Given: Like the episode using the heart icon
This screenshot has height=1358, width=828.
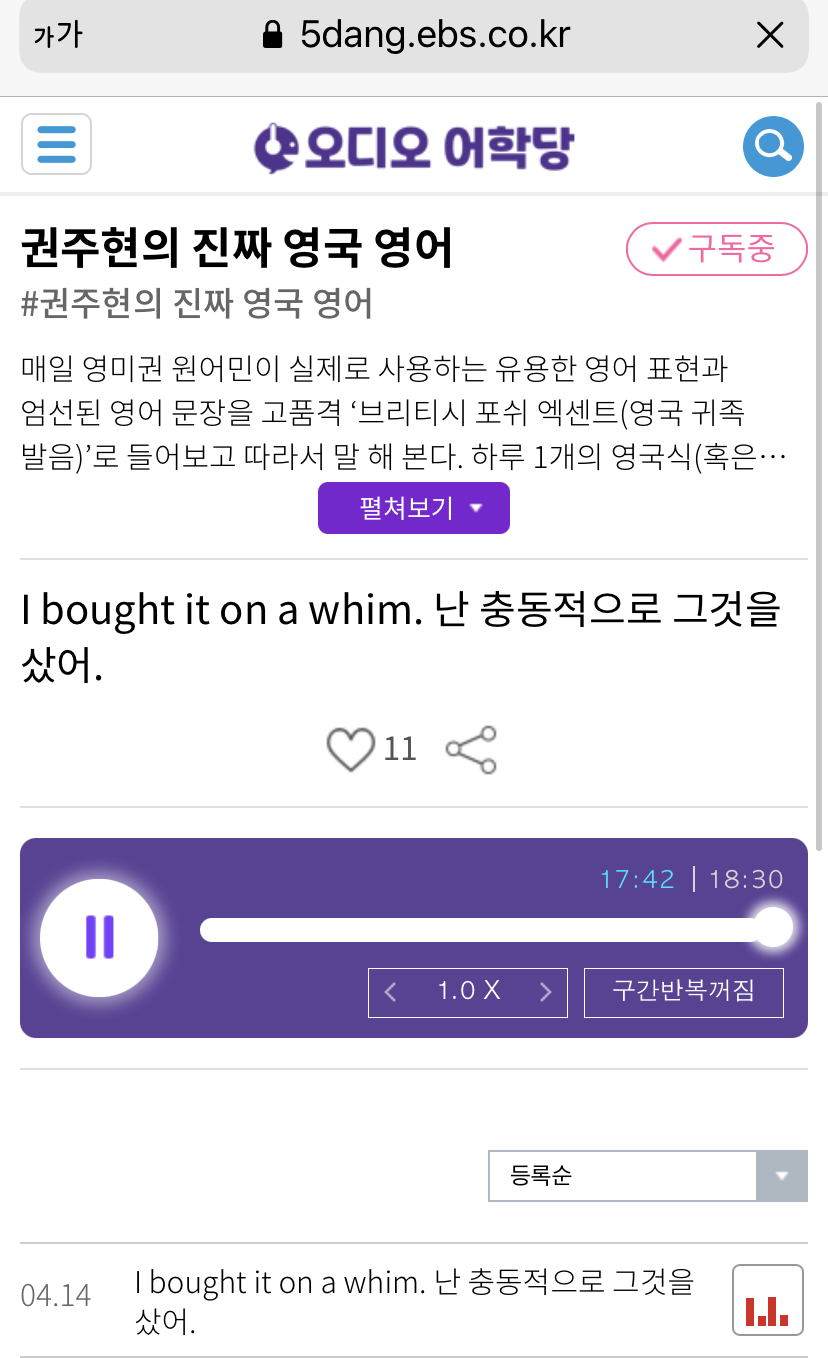Looking at the screenshot, I should point(351,749).
